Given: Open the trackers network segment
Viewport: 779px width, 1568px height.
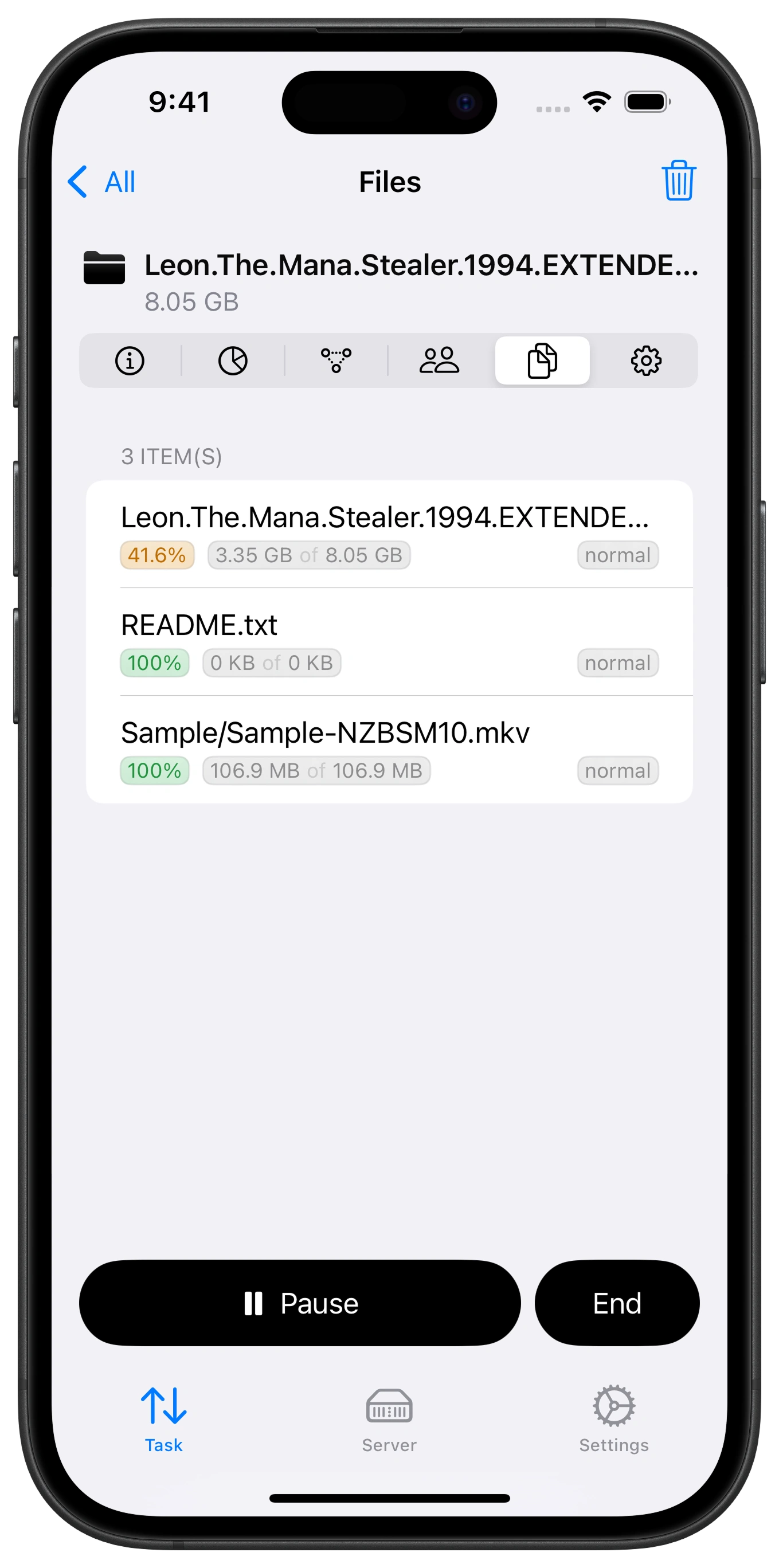Looking at the screenshot, I should click(336, 360).
